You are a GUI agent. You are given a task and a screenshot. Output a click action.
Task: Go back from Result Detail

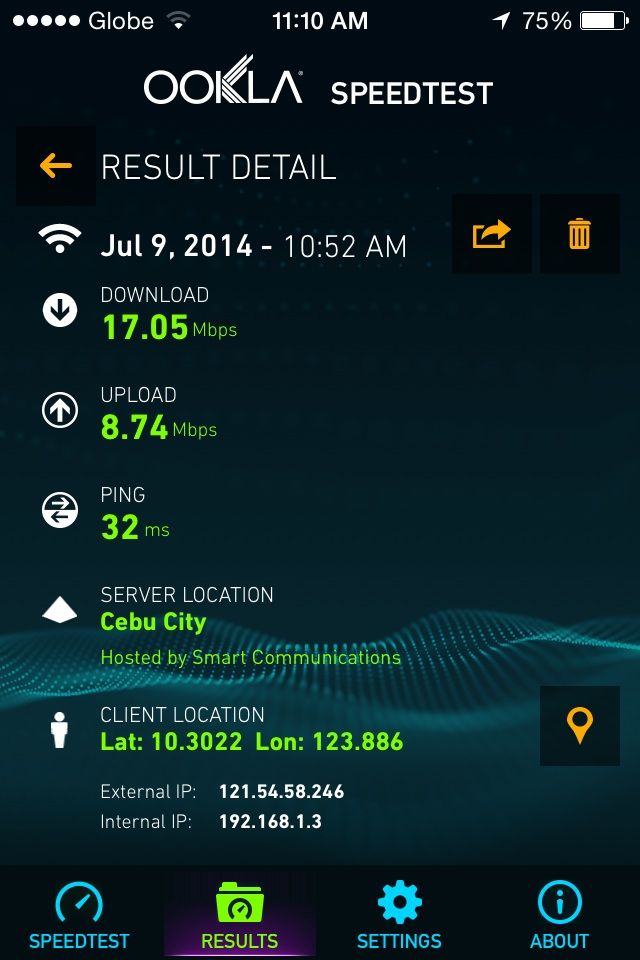coord(56,166)
